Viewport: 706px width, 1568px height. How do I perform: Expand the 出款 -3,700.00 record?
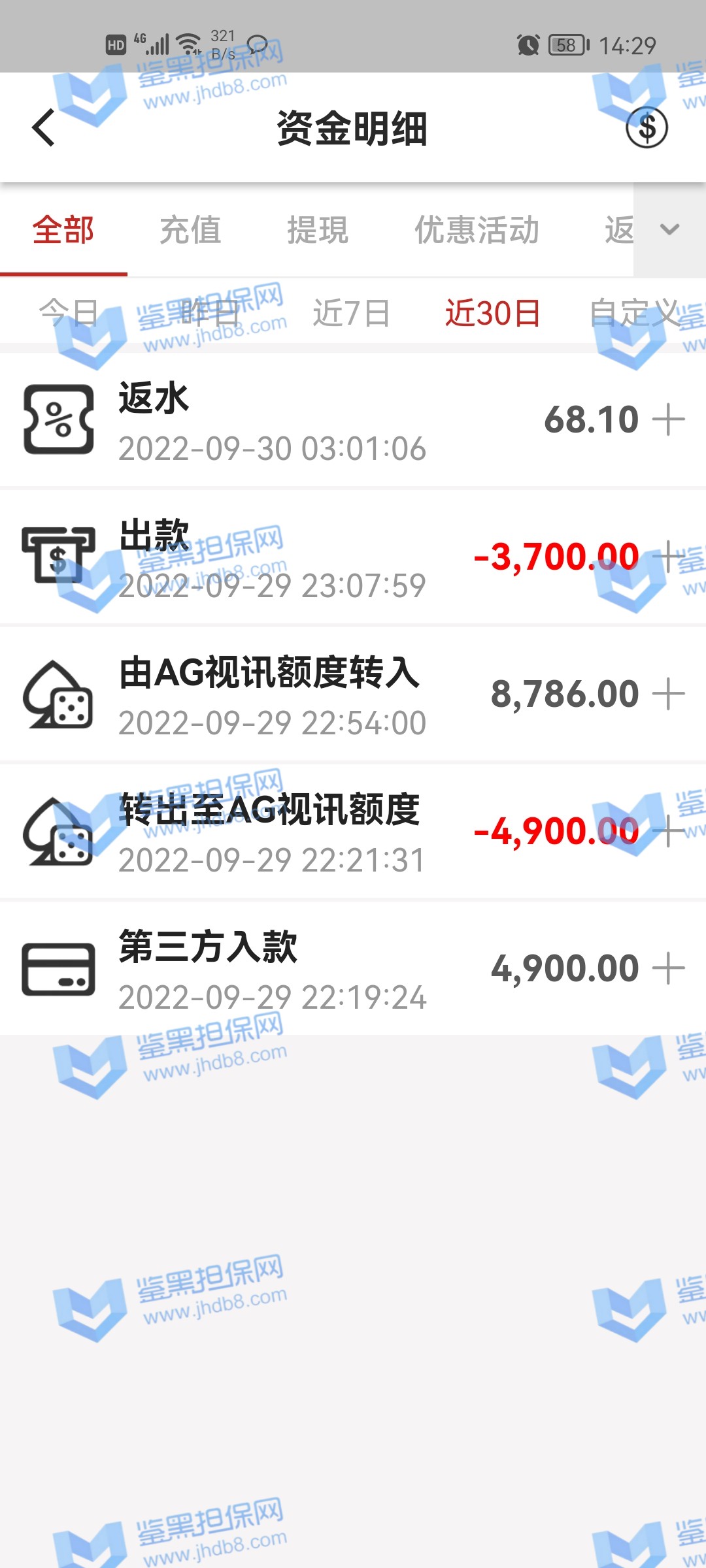pos(669,557)
